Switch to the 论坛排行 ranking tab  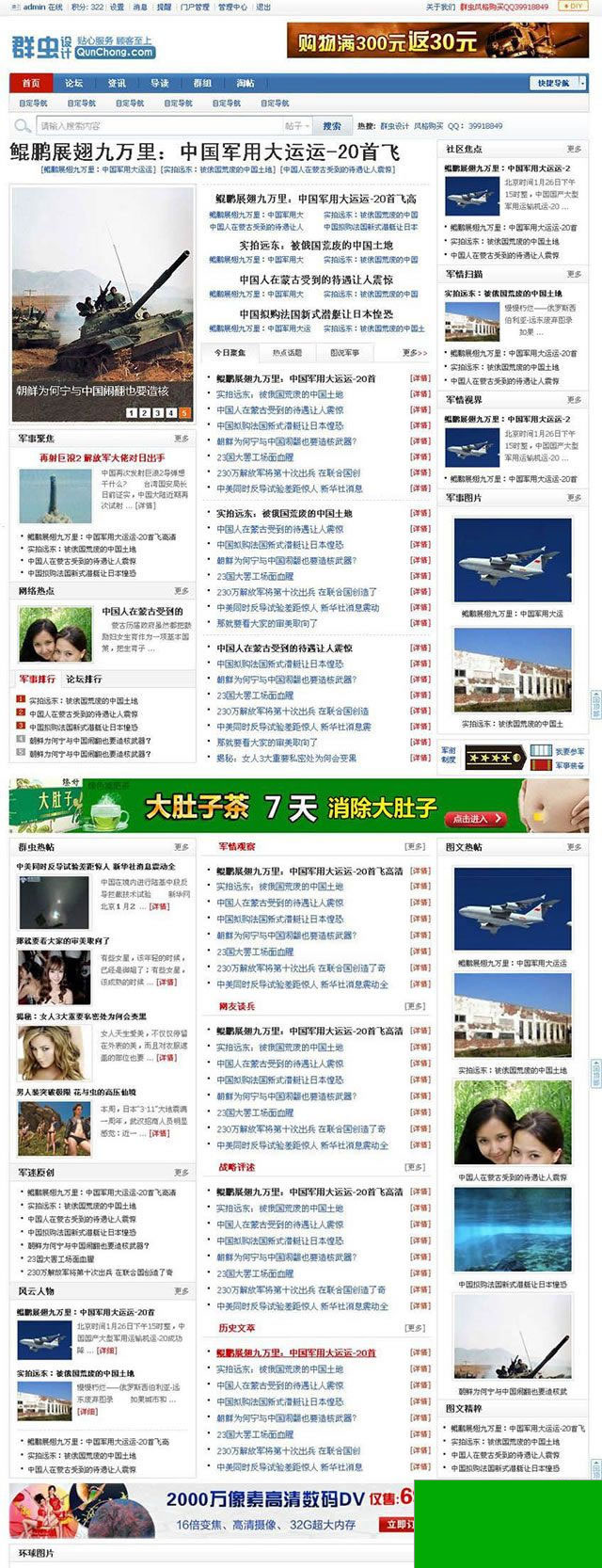click(84, 679)
